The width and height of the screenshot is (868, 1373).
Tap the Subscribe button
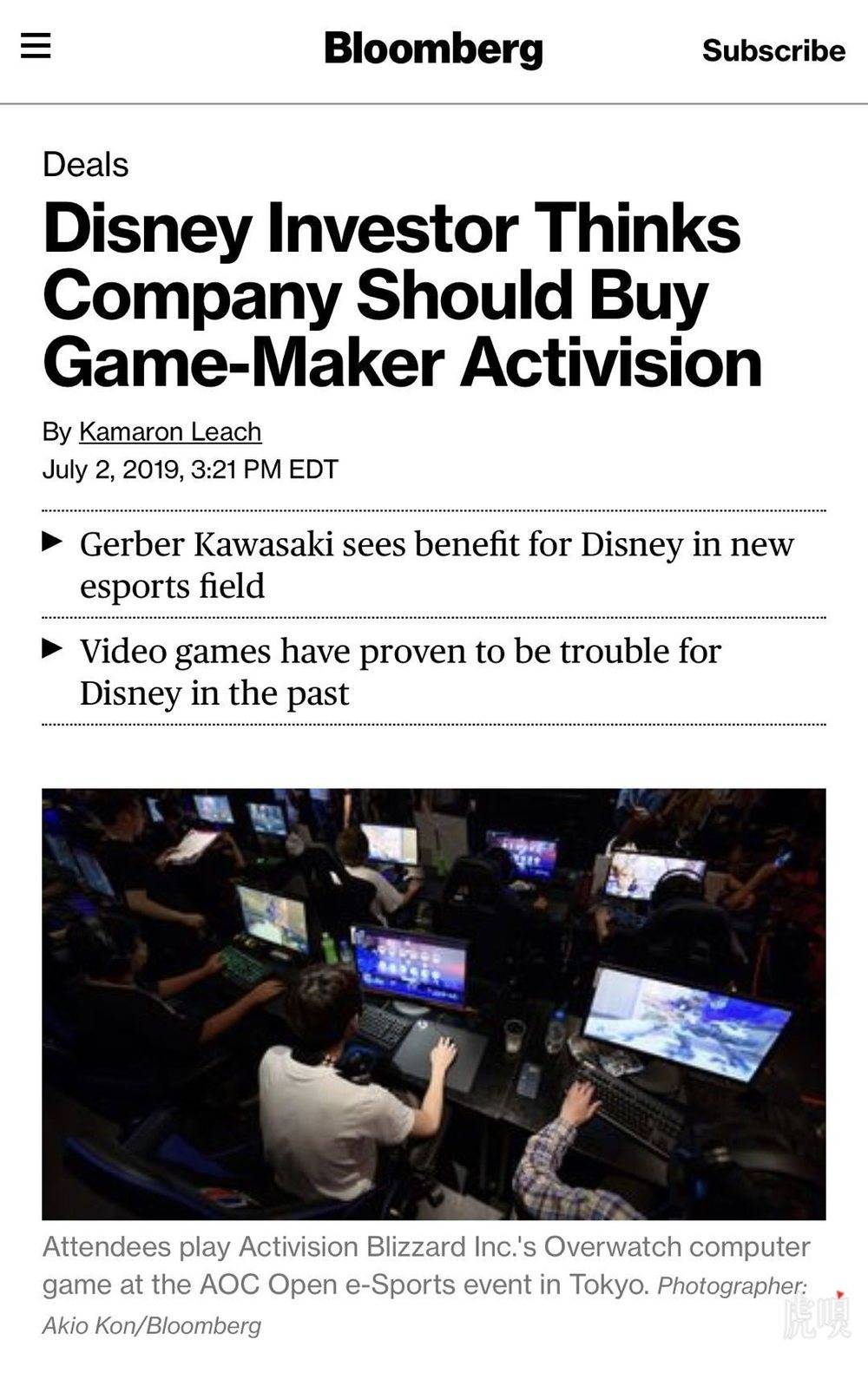coord(773,50)
